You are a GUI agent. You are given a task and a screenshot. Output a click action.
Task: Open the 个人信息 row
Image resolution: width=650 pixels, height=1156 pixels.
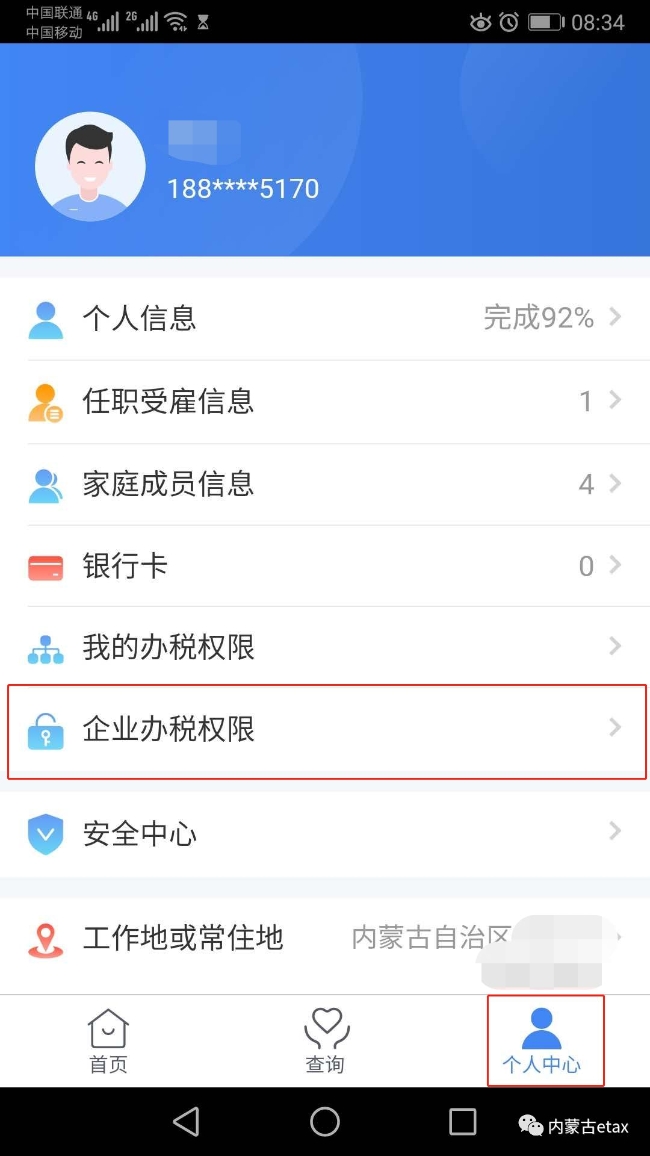[x=324, y=318]
